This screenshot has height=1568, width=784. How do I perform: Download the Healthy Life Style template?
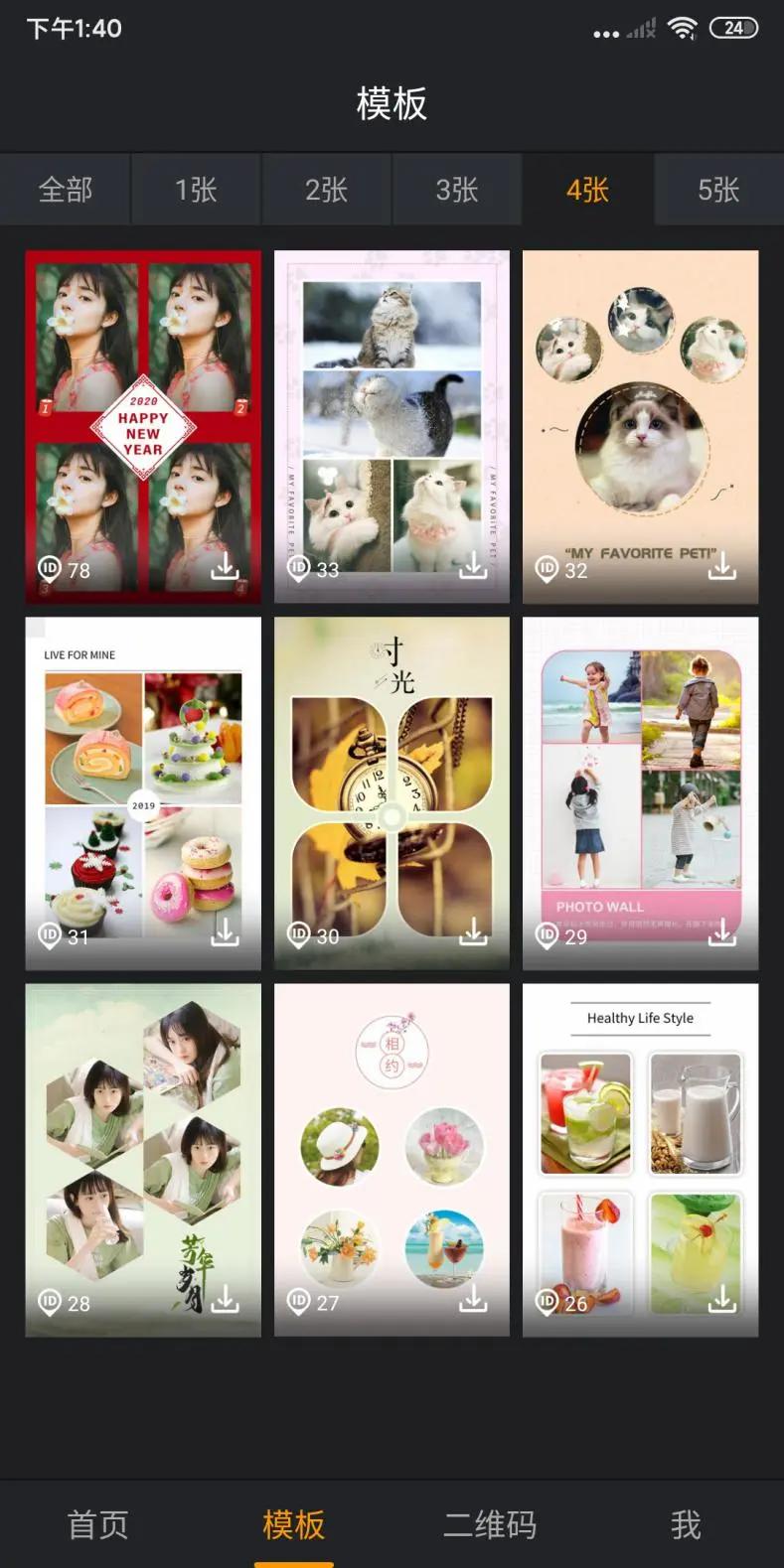[x=722, y=1299]
